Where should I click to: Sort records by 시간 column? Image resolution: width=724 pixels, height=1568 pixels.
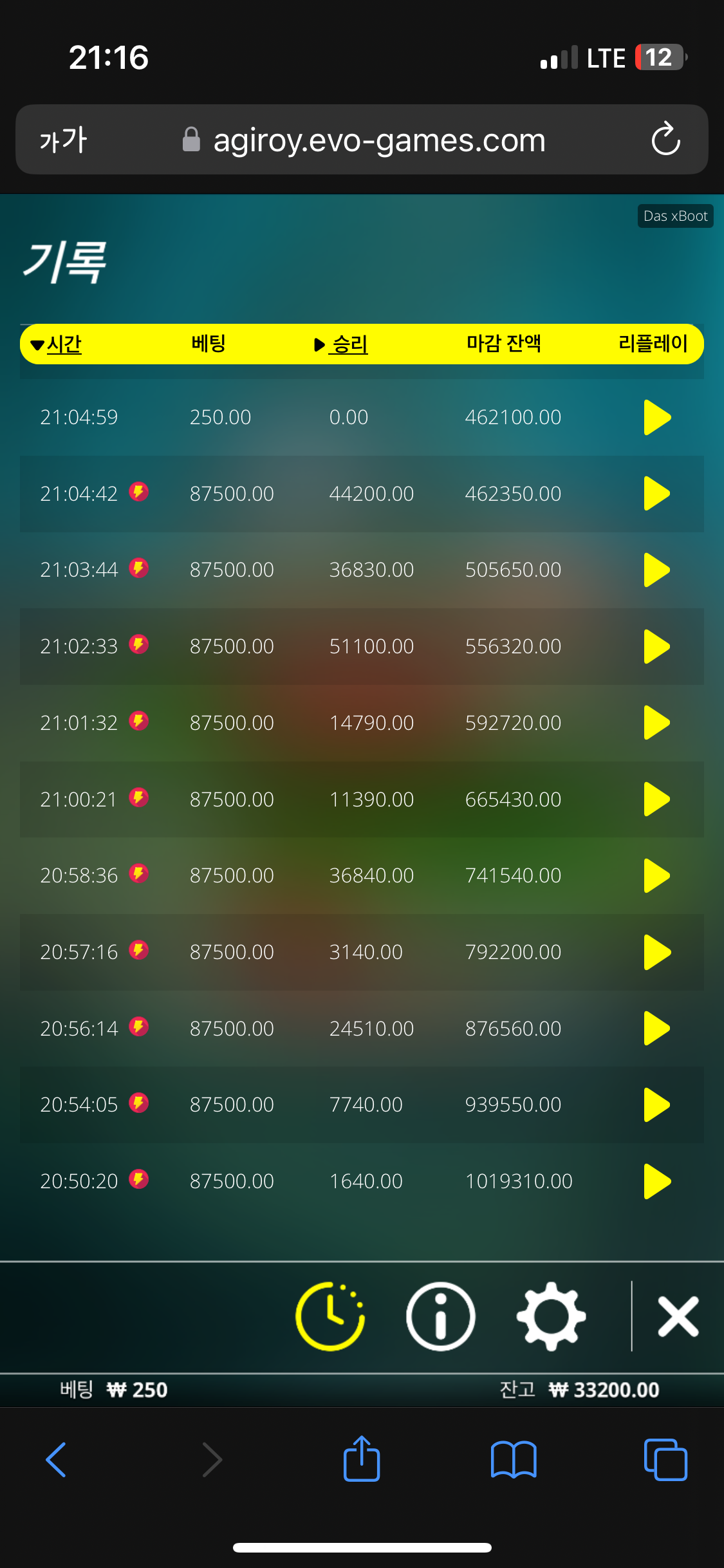pos(56,344)
